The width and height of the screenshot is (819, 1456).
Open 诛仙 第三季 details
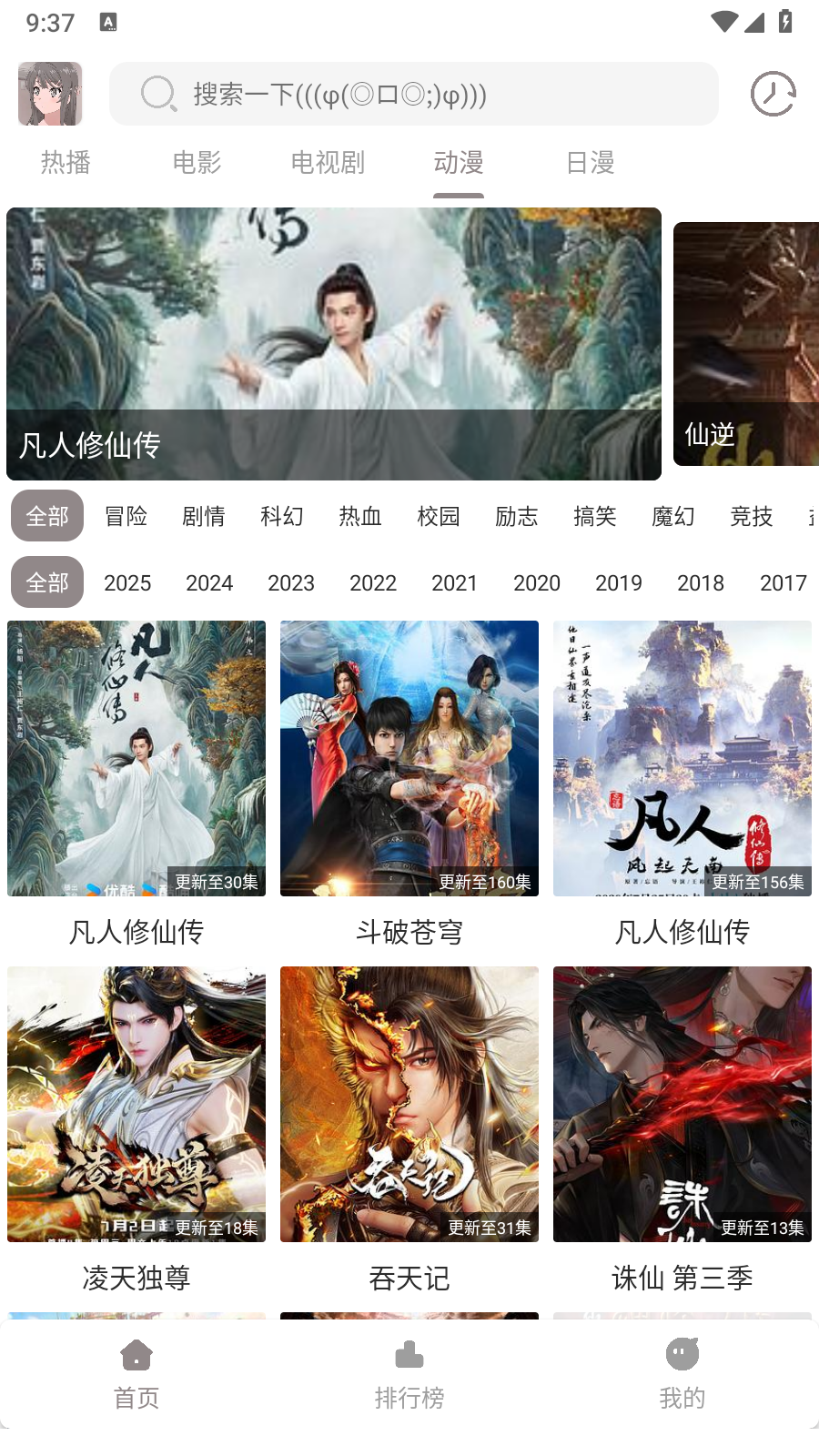click(682, 1104)
